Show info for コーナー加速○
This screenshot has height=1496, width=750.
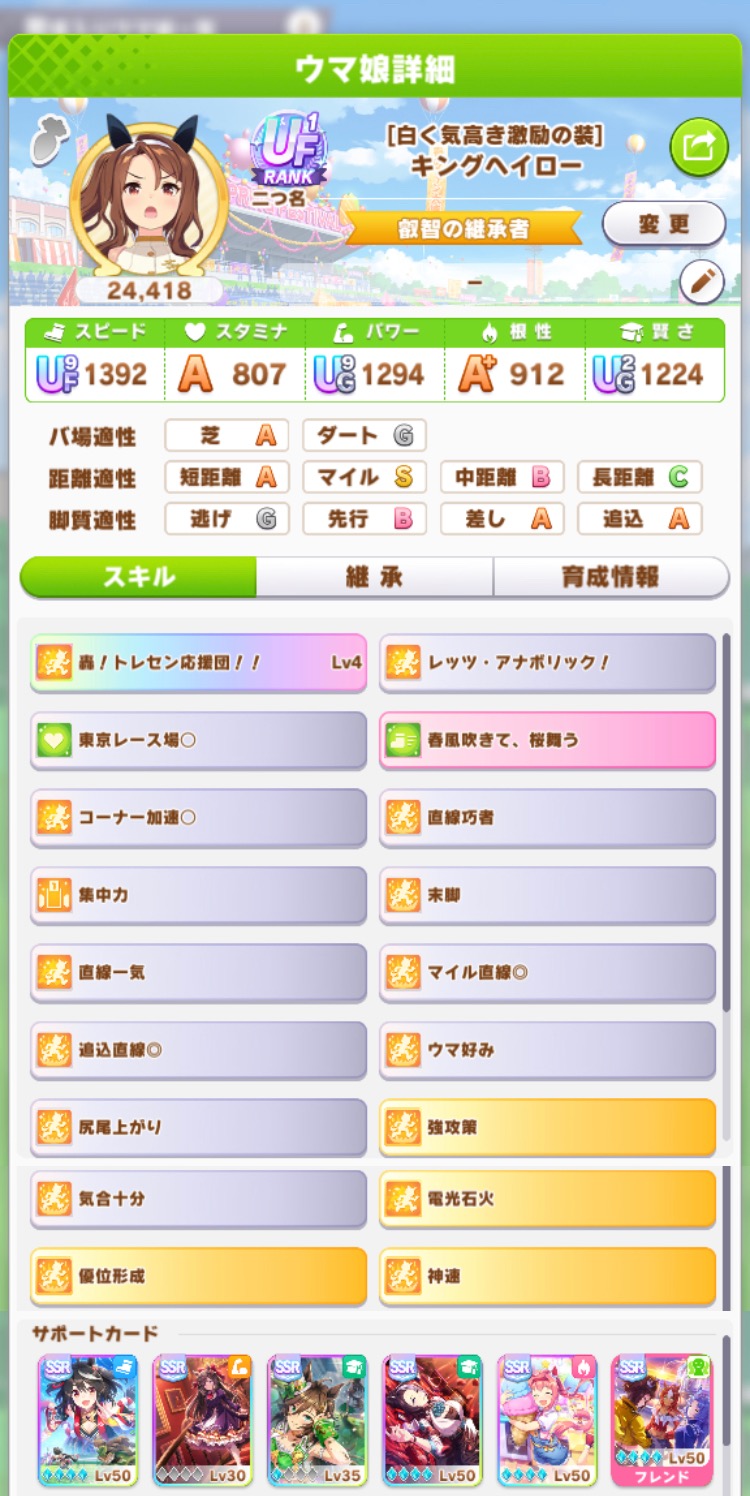coord(198,817)
